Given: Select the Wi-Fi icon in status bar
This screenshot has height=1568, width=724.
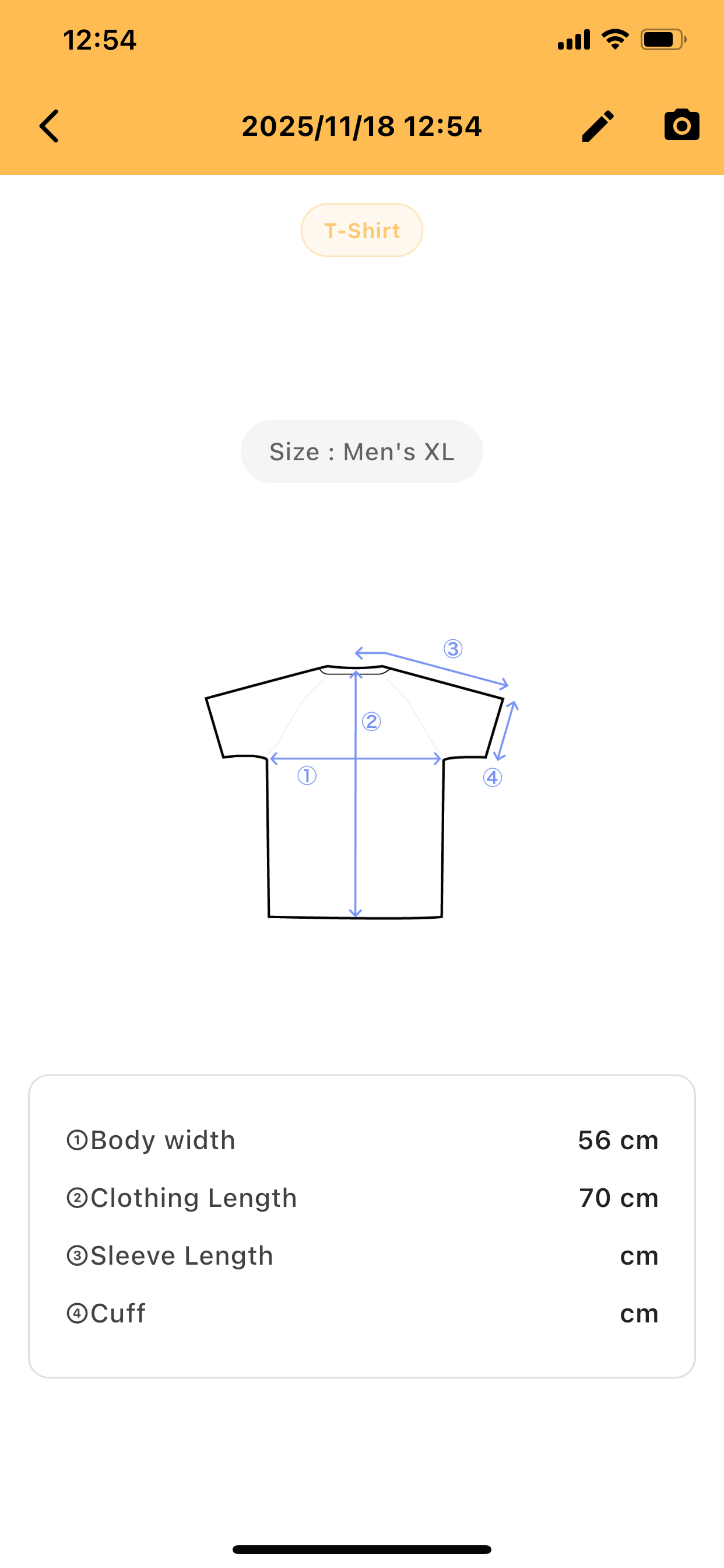Looking at the screenshot, I should click(x=615, y=38).
